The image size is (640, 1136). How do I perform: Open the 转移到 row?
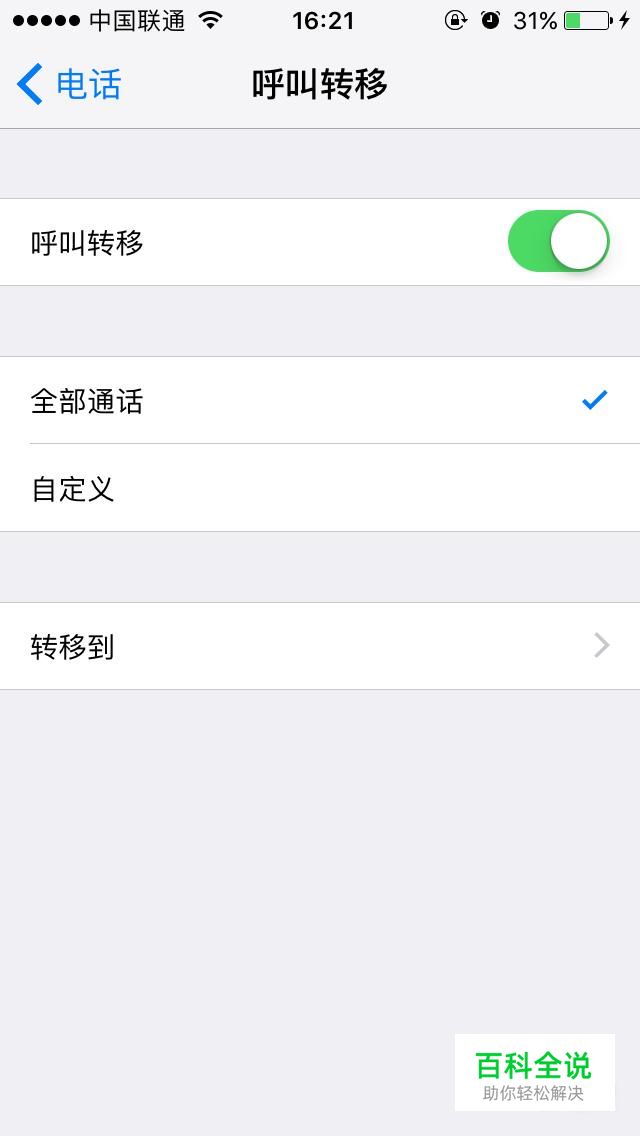coord(320,646)
